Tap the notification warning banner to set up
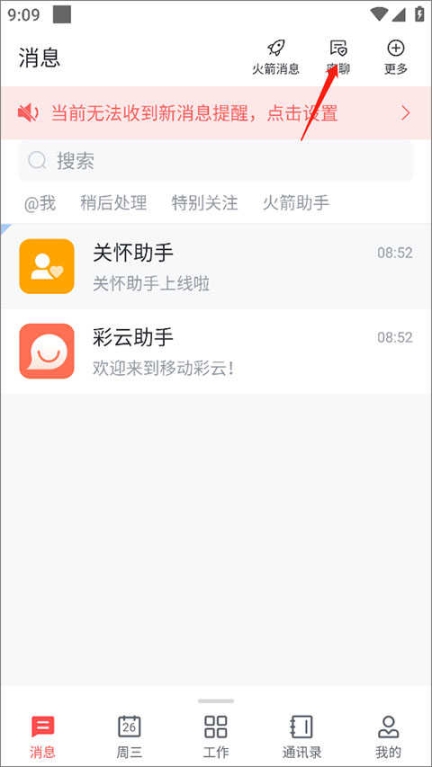This screenshot has width=432, height=767. pos(216,113)
